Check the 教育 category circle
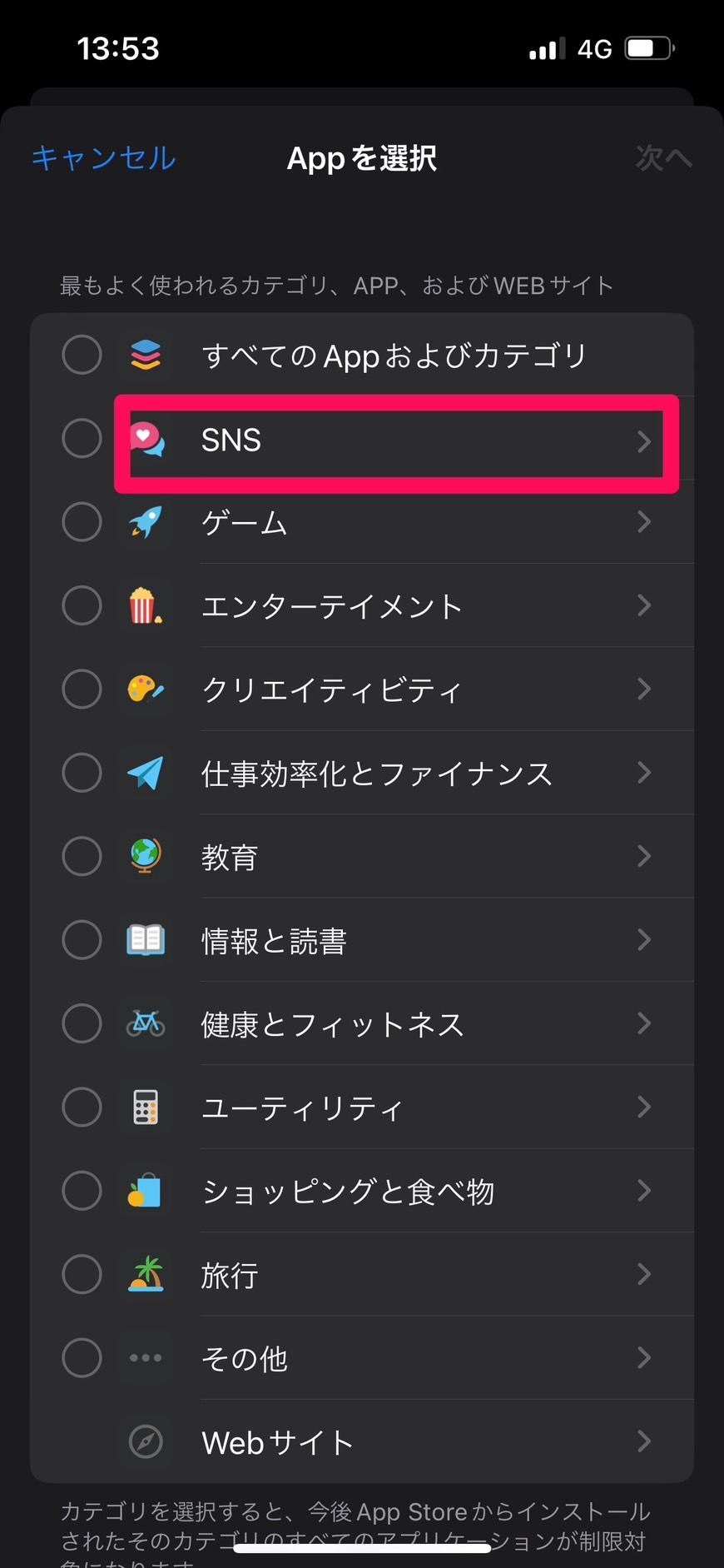The image size is (724, 1568). [82, 856]
